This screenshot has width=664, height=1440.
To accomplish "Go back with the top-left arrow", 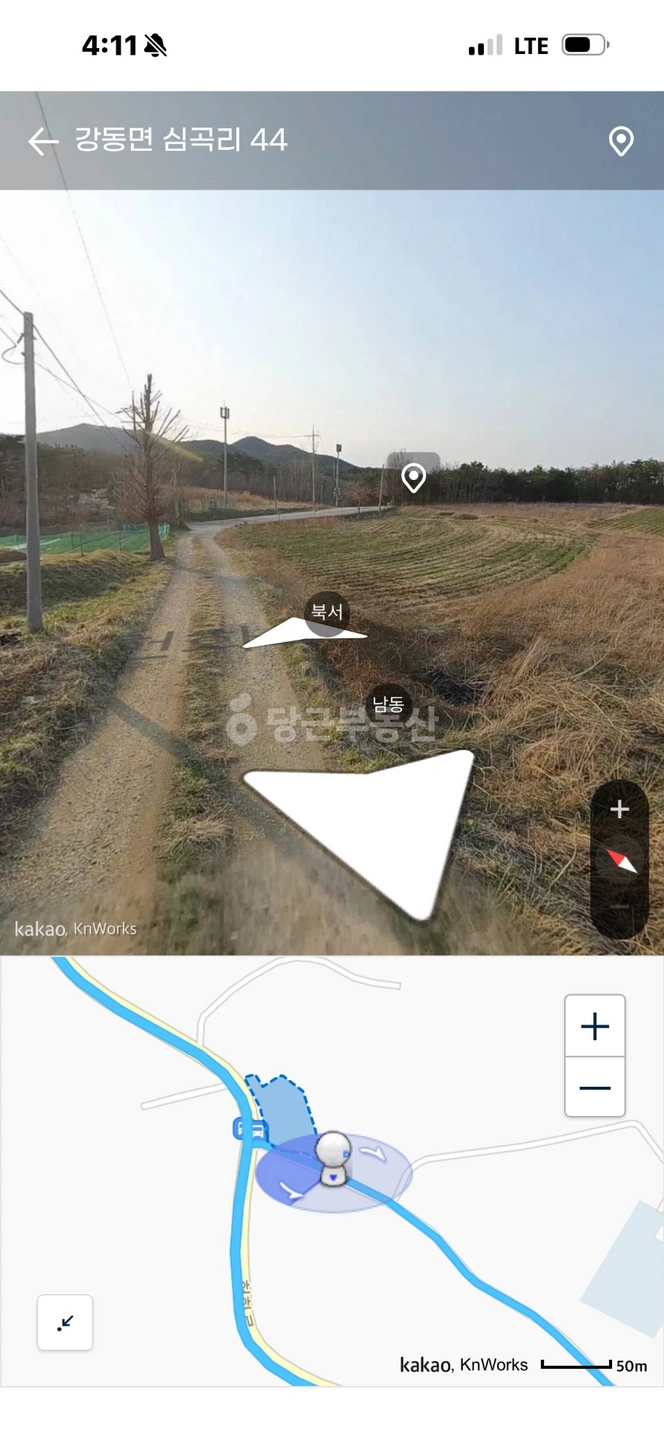I will click(x=43, y=141).
